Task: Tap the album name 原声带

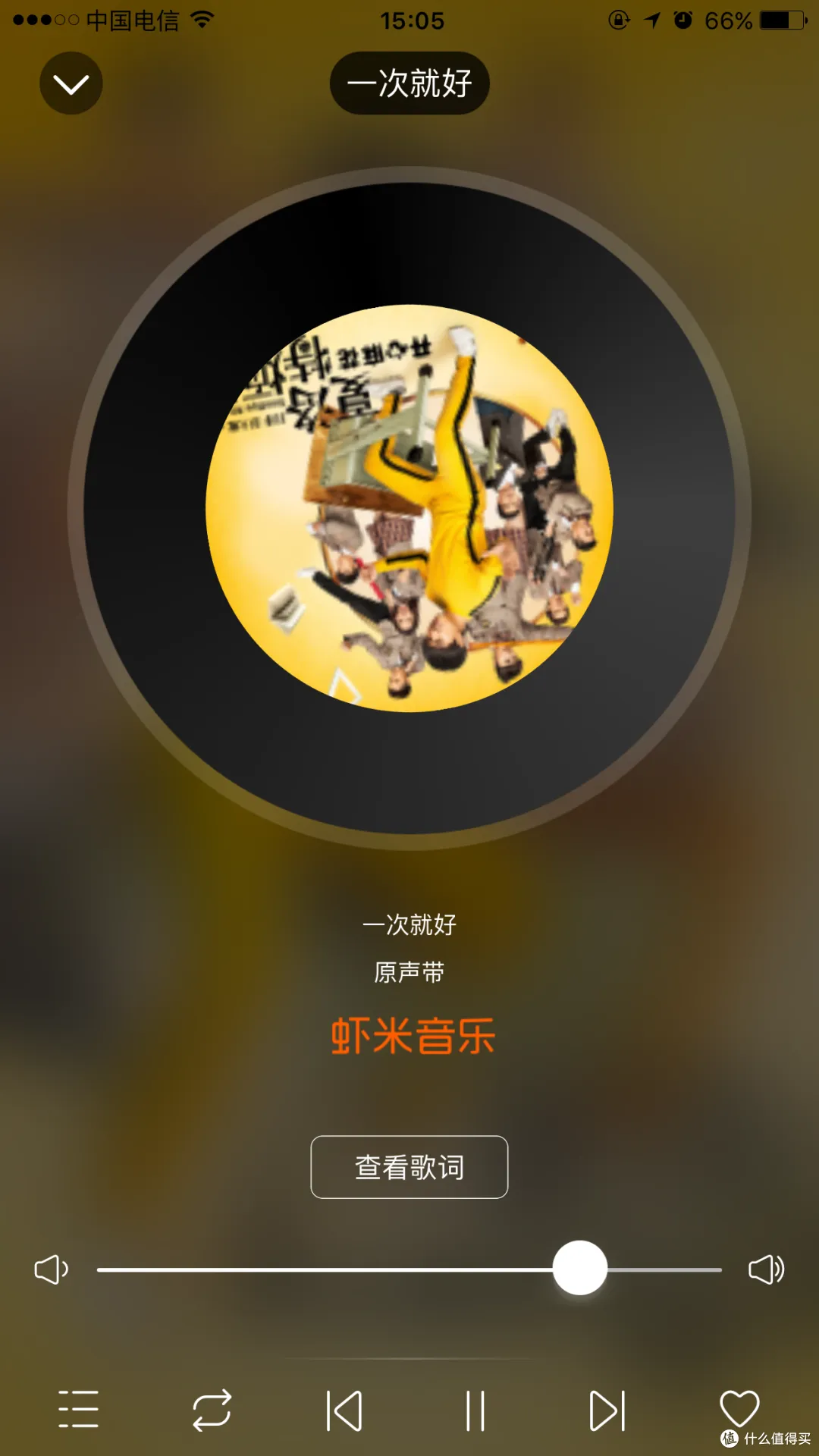Action: point(409,973)
